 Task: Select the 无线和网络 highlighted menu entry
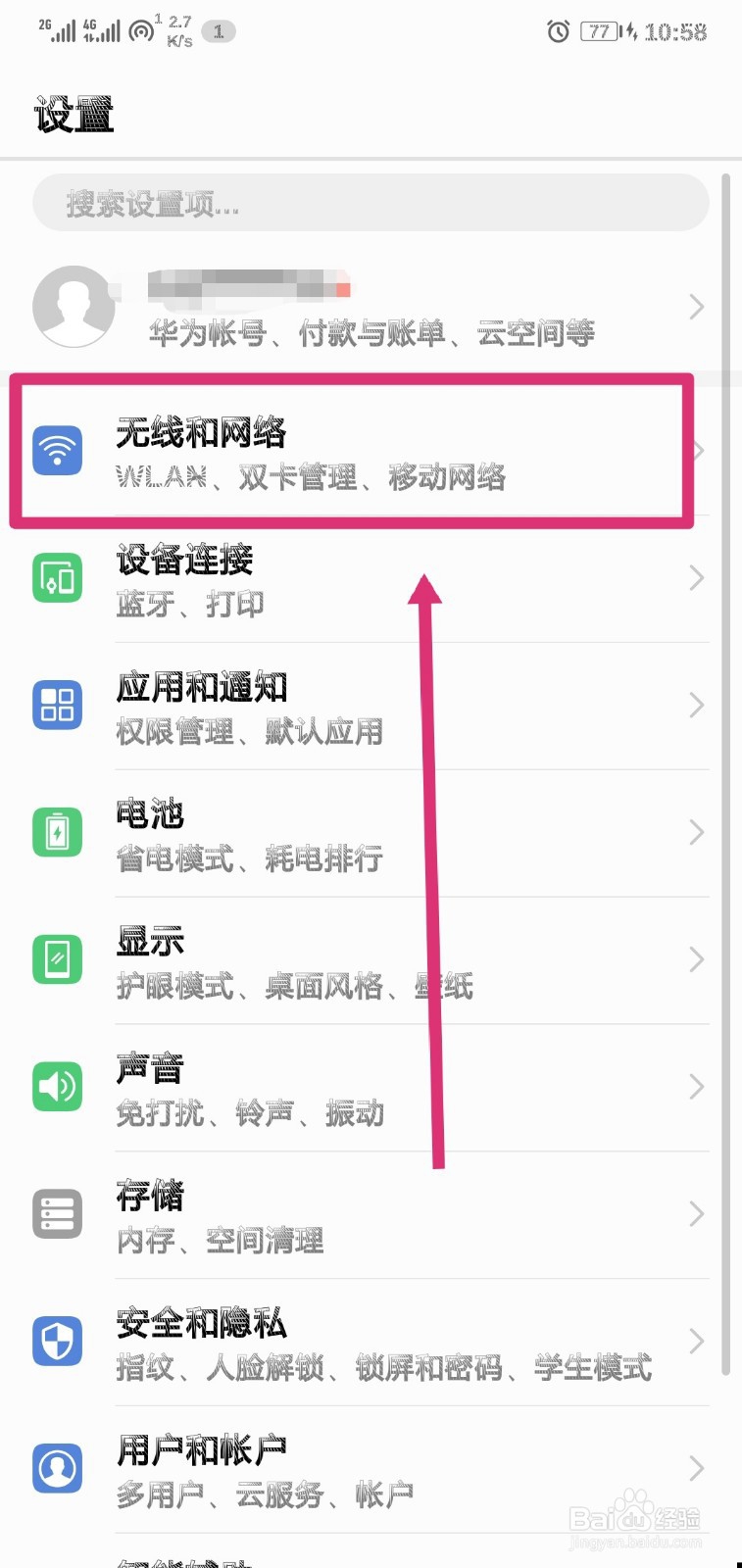tap(294, 451)
